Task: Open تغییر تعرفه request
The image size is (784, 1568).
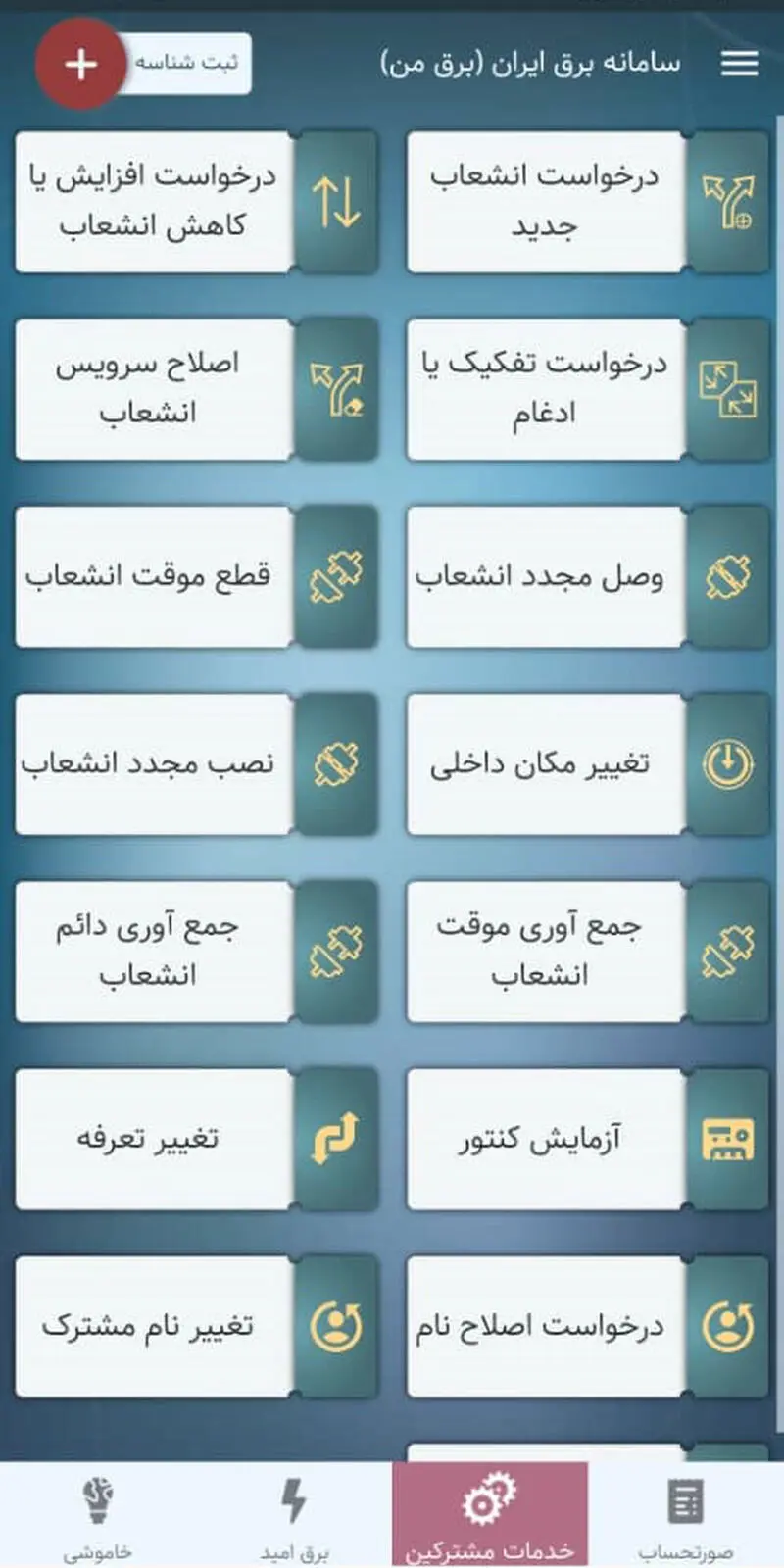Action: (196, 1139)
